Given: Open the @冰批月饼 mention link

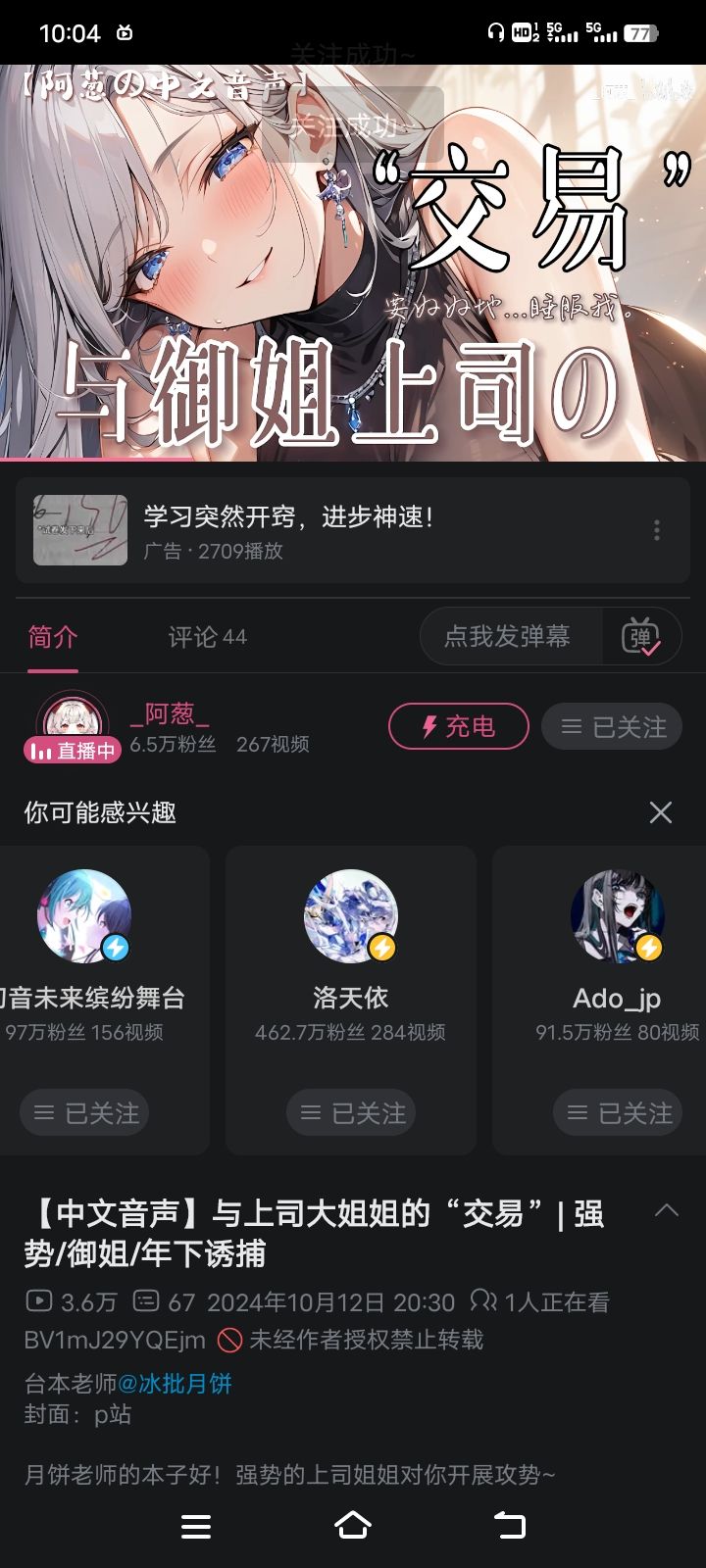Looking at the screenshot, I should point(175,1383).
